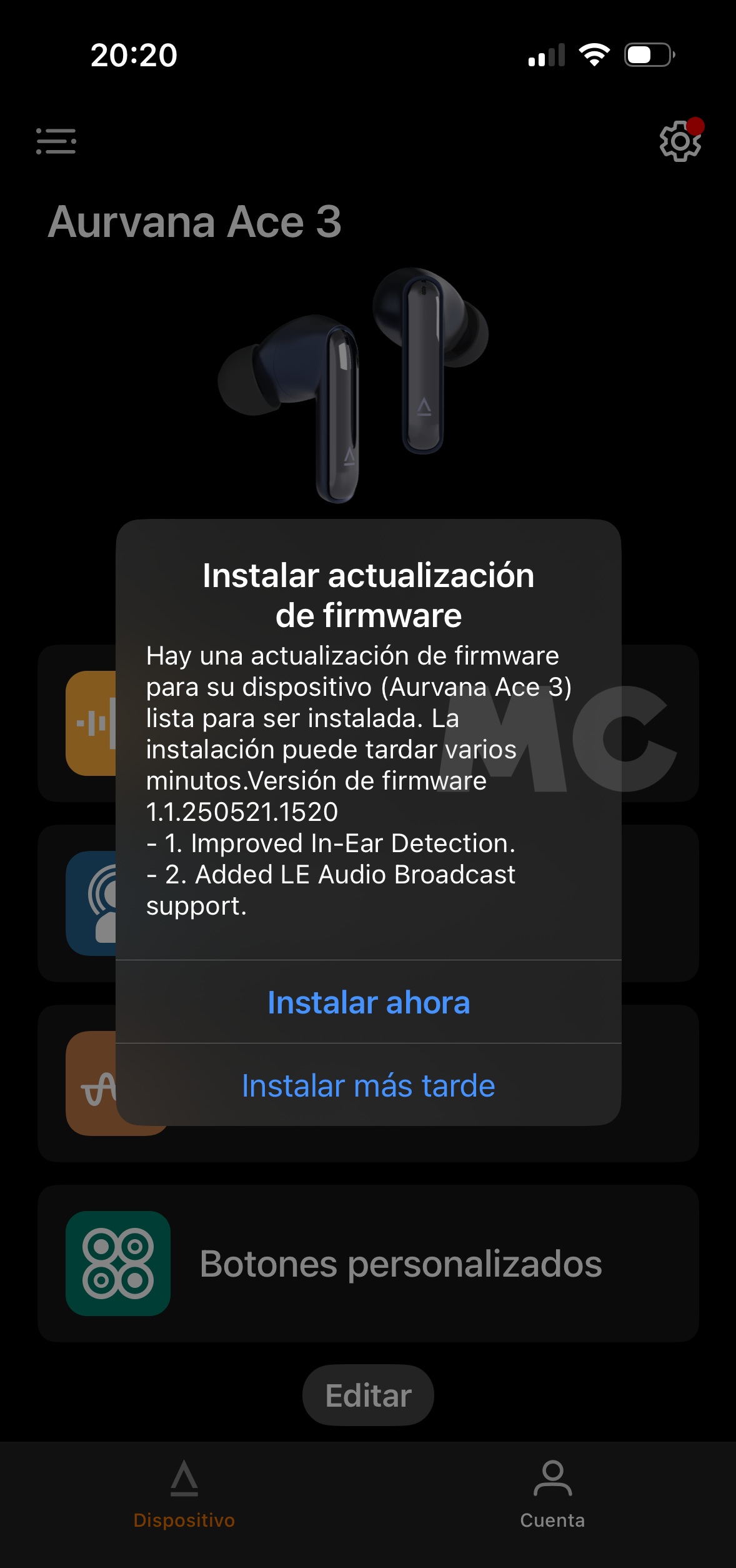Viewport: 736px width, 1568px height.
Task: Open the settings gear icon
Action: 680,142
